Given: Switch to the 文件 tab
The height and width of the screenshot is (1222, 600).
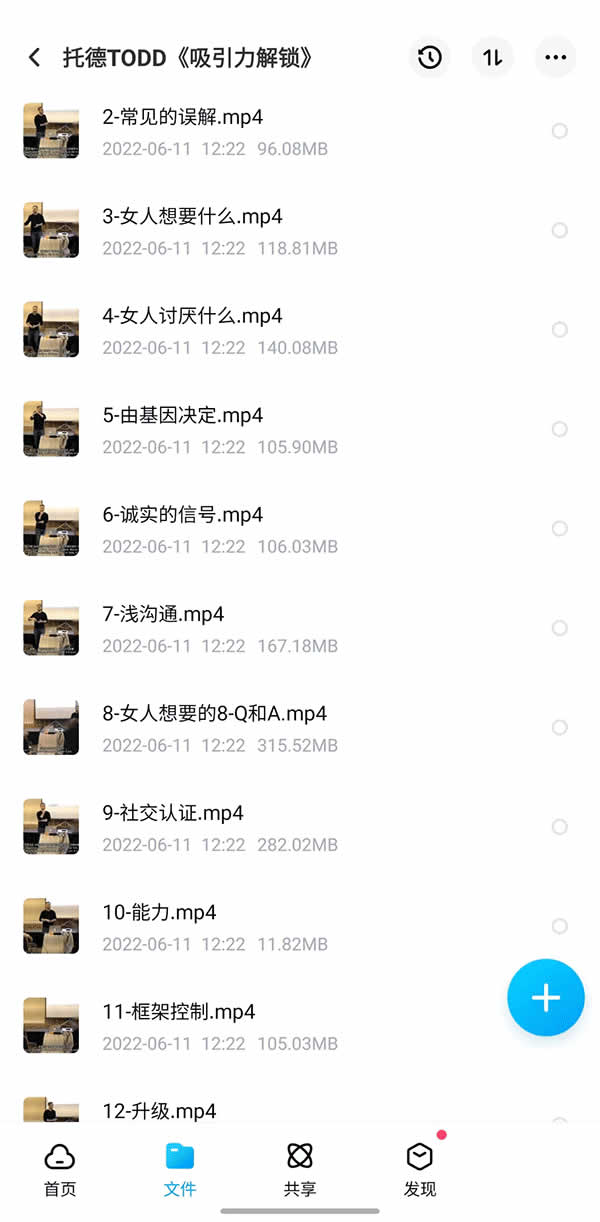Looking at the screenshot, I should click(x=180, y=1168).
